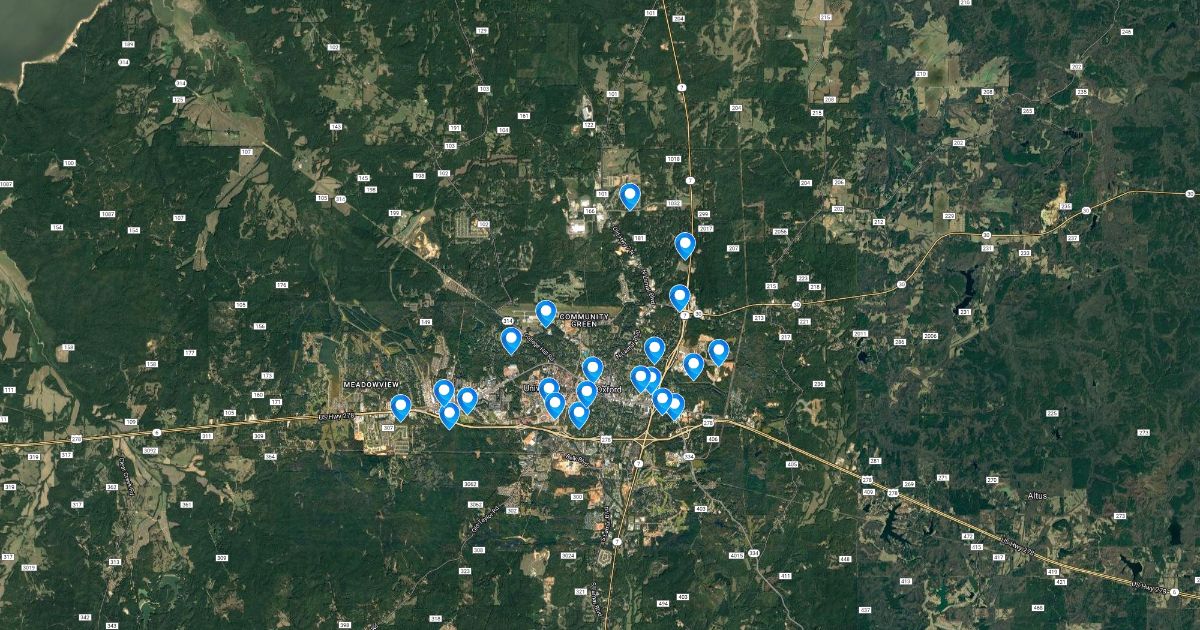Tap the pin beside Community Green label

click(546, 312)
